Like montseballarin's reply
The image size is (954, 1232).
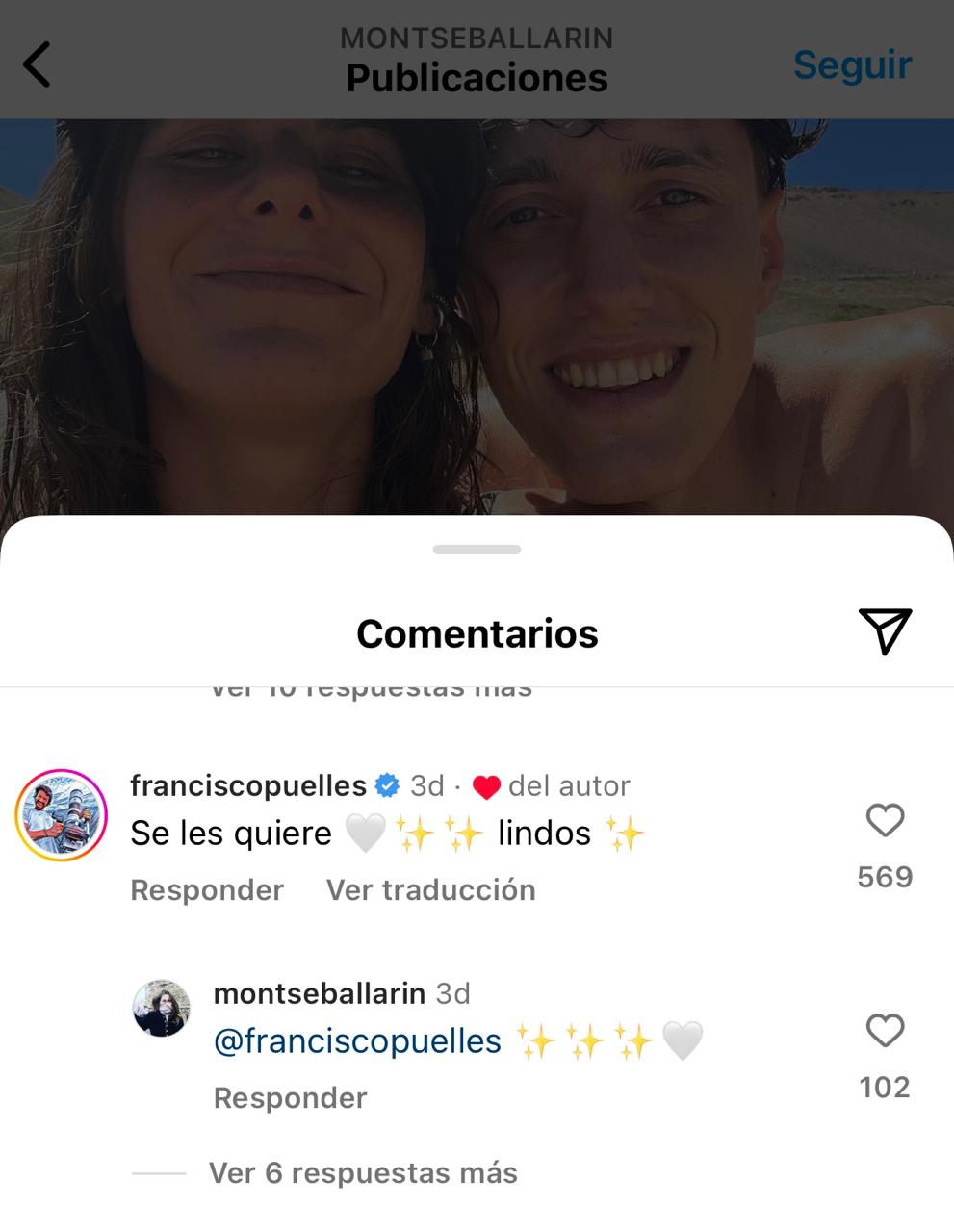pyautogui.click(x=885, y=1031)
